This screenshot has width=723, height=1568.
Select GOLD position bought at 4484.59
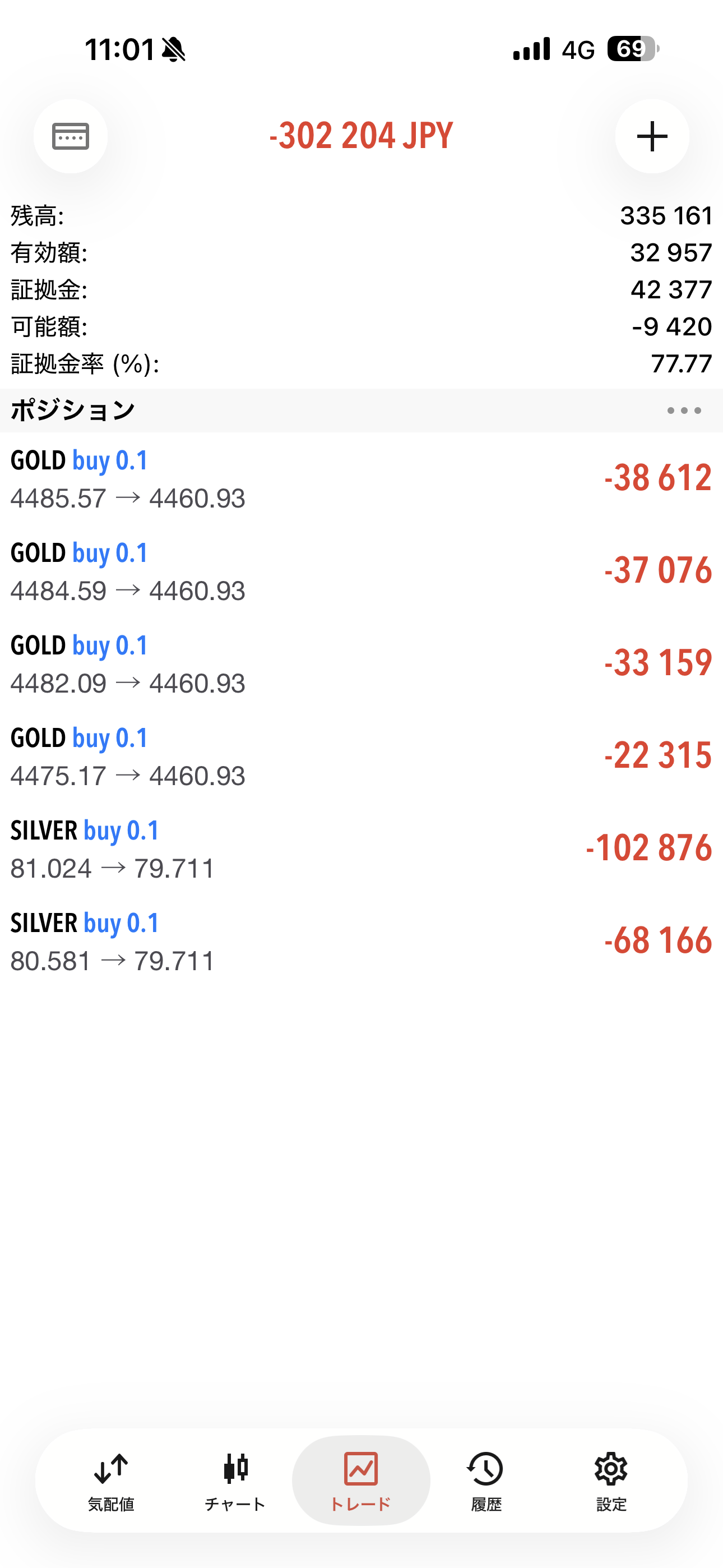pos(361,571)
